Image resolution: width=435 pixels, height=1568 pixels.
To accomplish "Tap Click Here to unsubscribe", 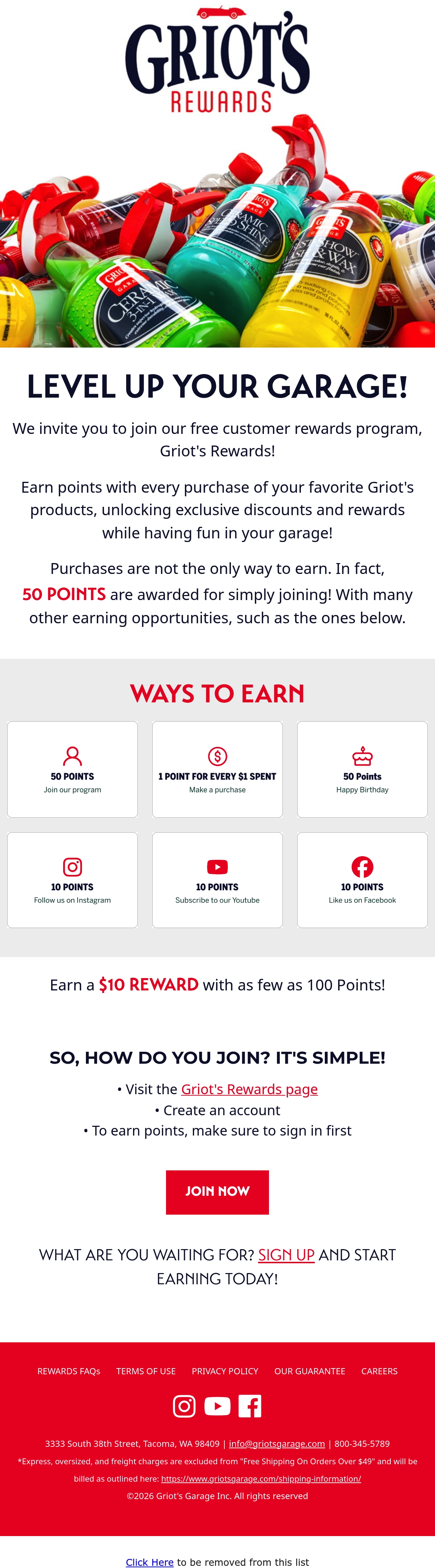I will tap(150, 1562).
